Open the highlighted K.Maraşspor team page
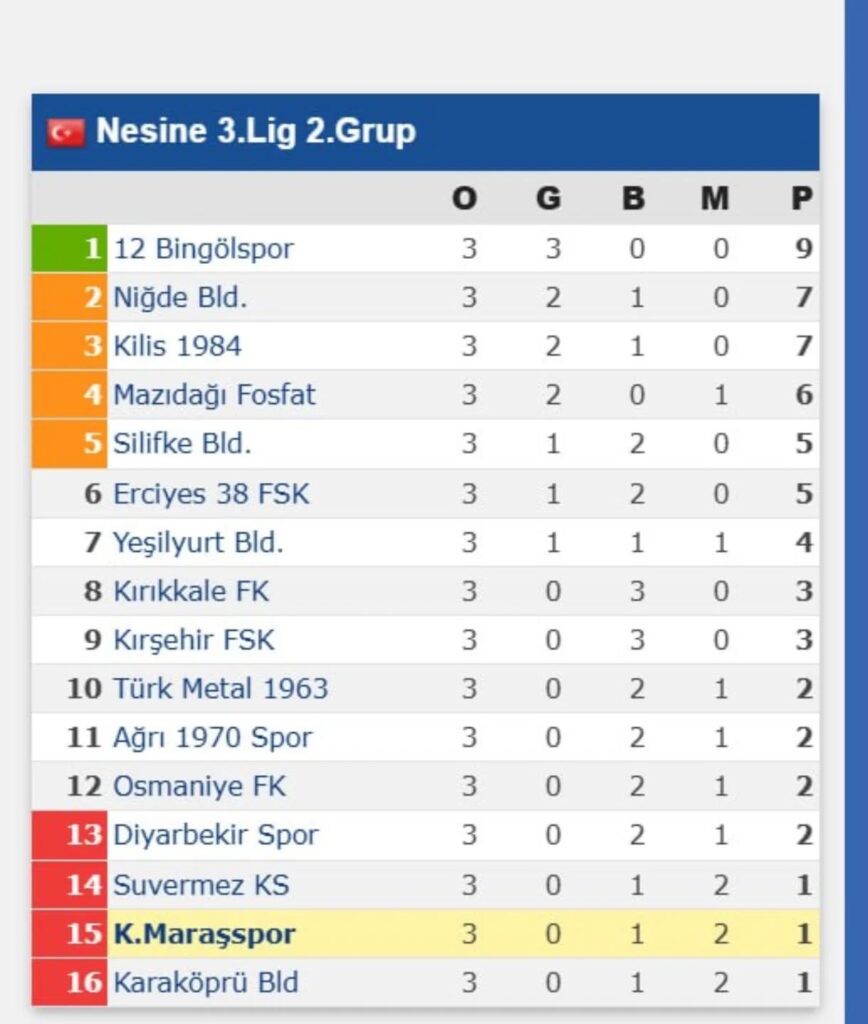The image size is (868, 1024). click(204, 934)
